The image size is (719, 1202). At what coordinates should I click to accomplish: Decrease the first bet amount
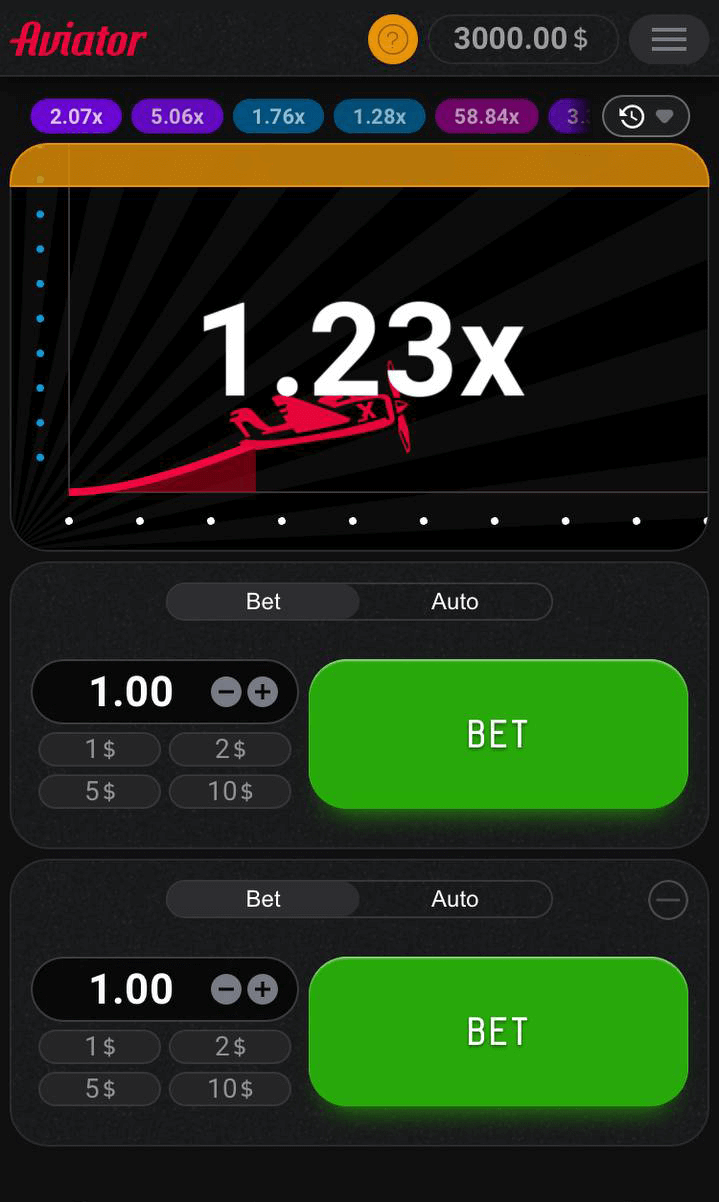(x=227, y=692)
